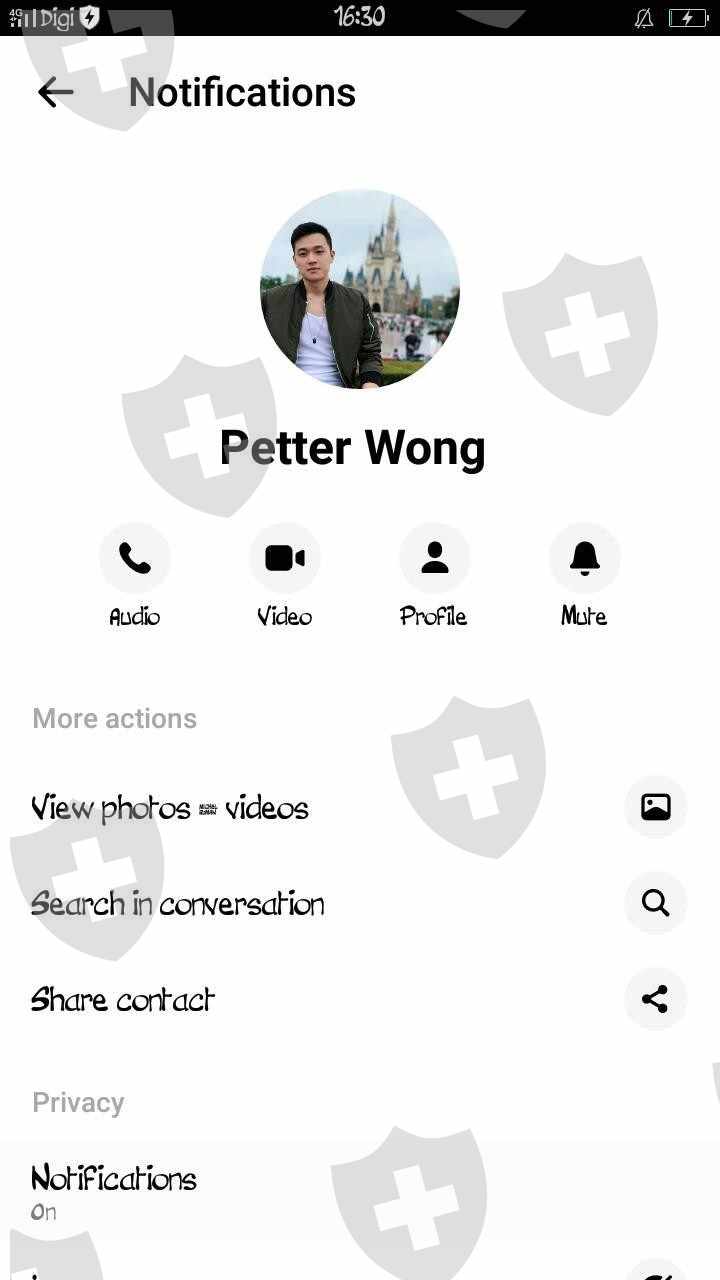Go back using the top arrow

tap(56, 93)
